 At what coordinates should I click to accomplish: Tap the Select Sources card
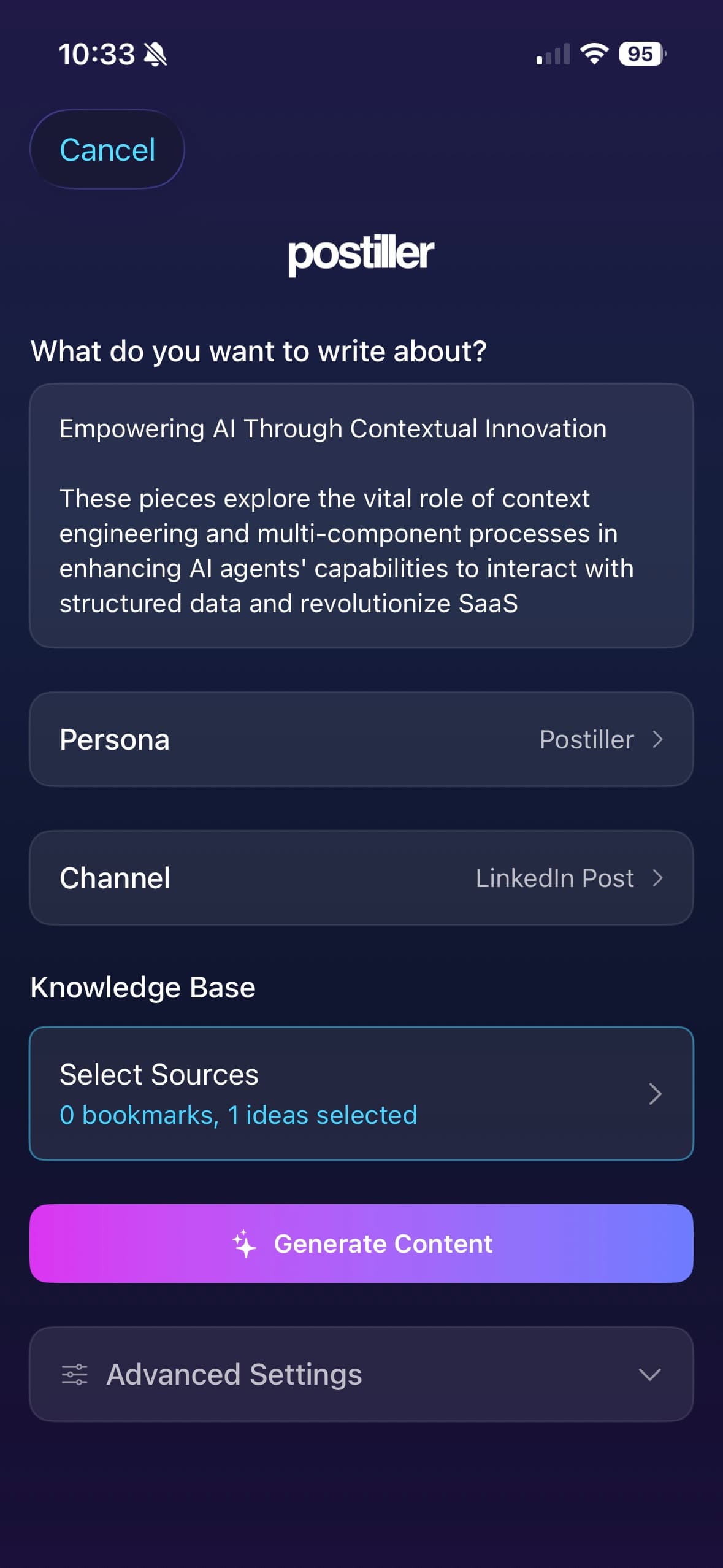[x=361, y=1094]
